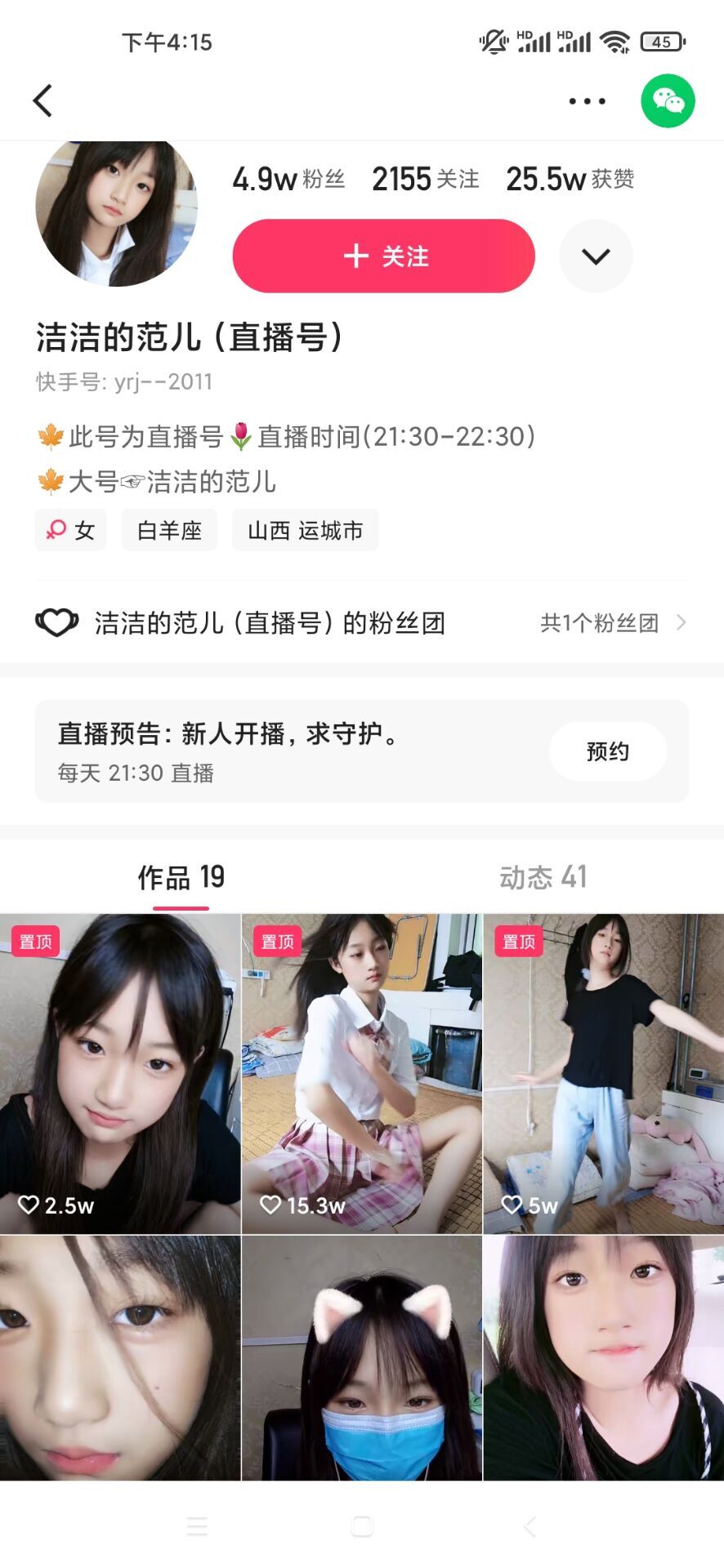The width and height of the screenshot is (724, 1568).
Task: View the 2155 关注 following list
Action: pyautogui.click(x=425, y=179)
